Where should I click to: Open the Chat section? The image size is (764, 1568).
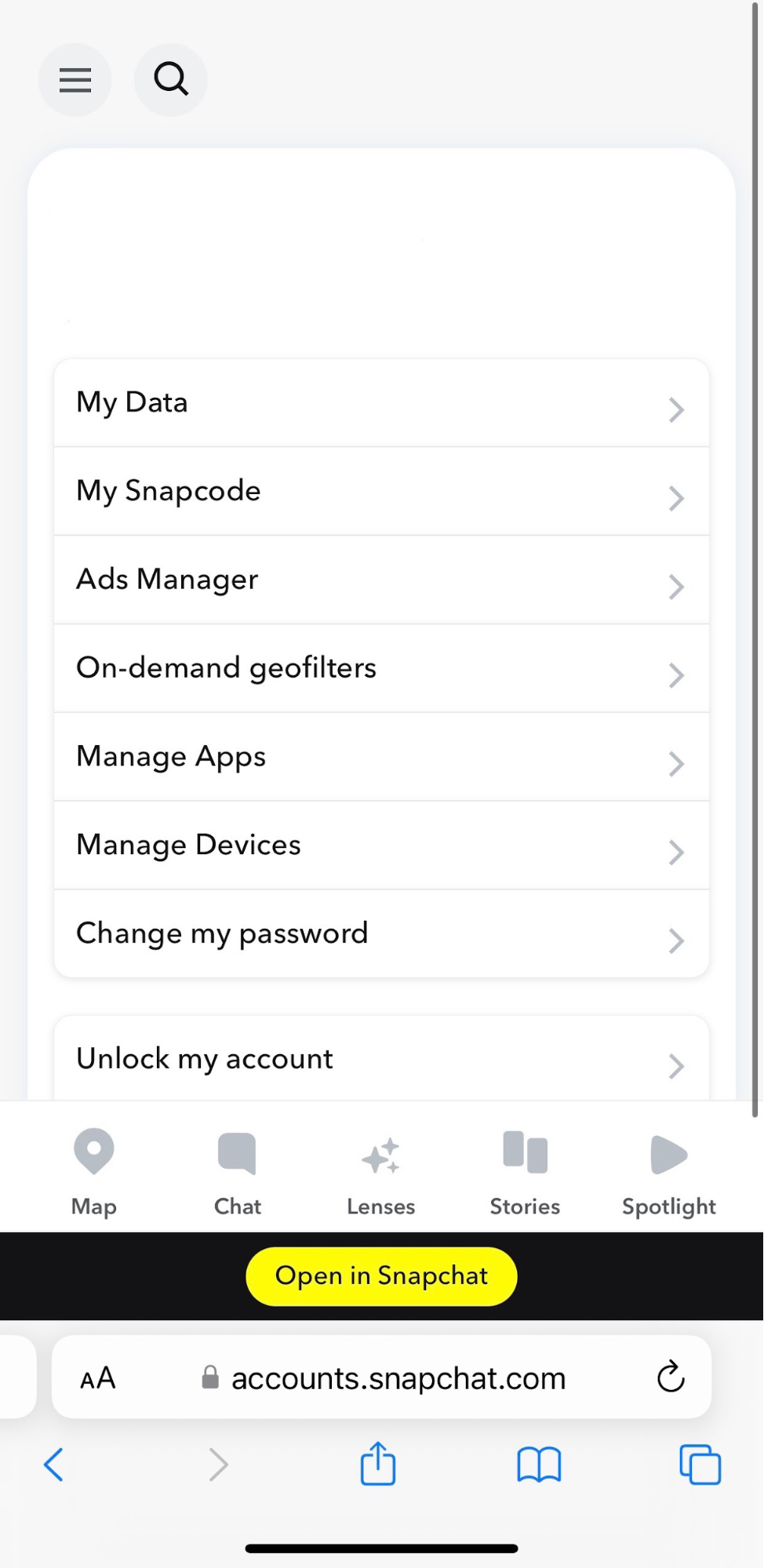click(x=236, y=1169)
